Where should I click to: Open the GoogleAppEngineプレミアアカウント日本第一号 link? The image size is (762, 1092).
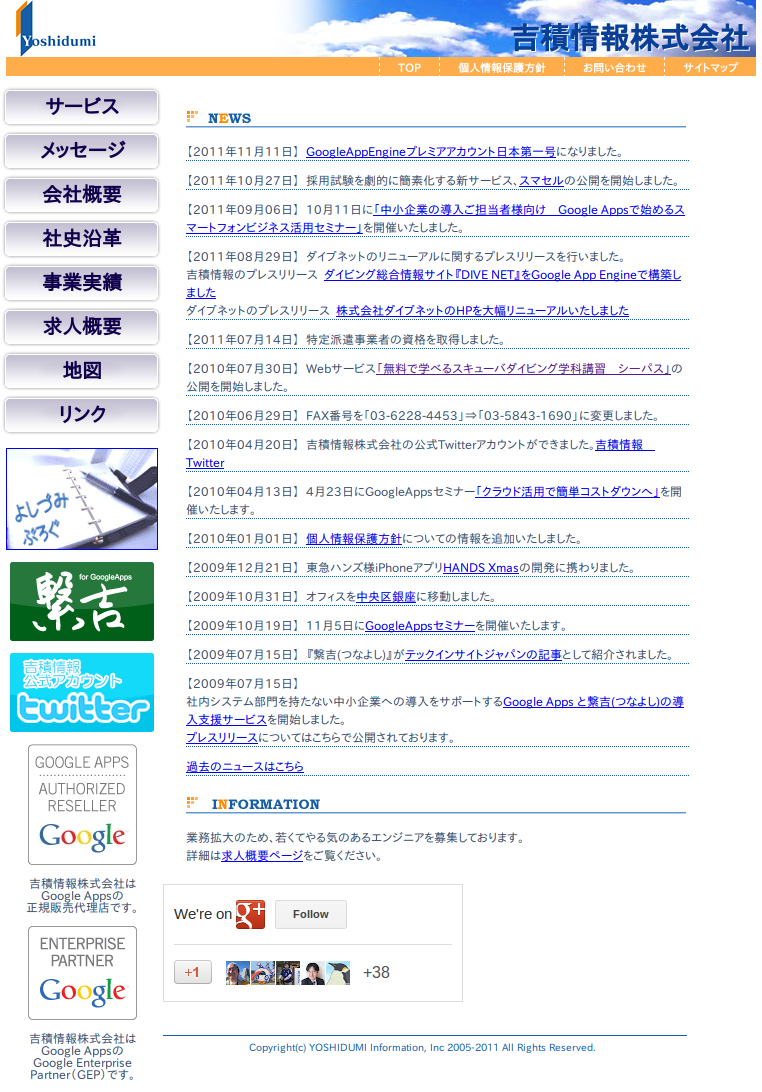click(x=430, y=152)
